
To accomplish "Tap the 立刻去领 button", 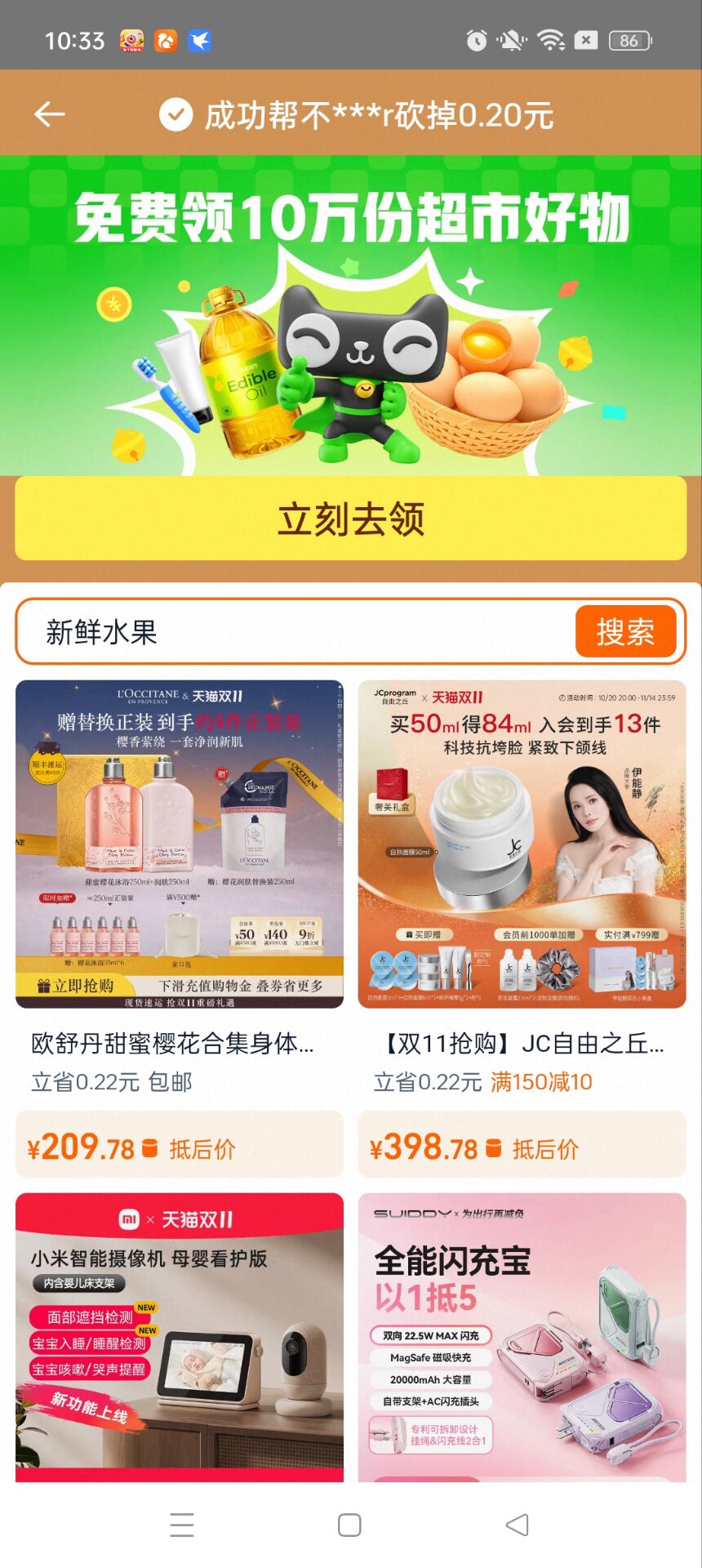I will point(350,519).
